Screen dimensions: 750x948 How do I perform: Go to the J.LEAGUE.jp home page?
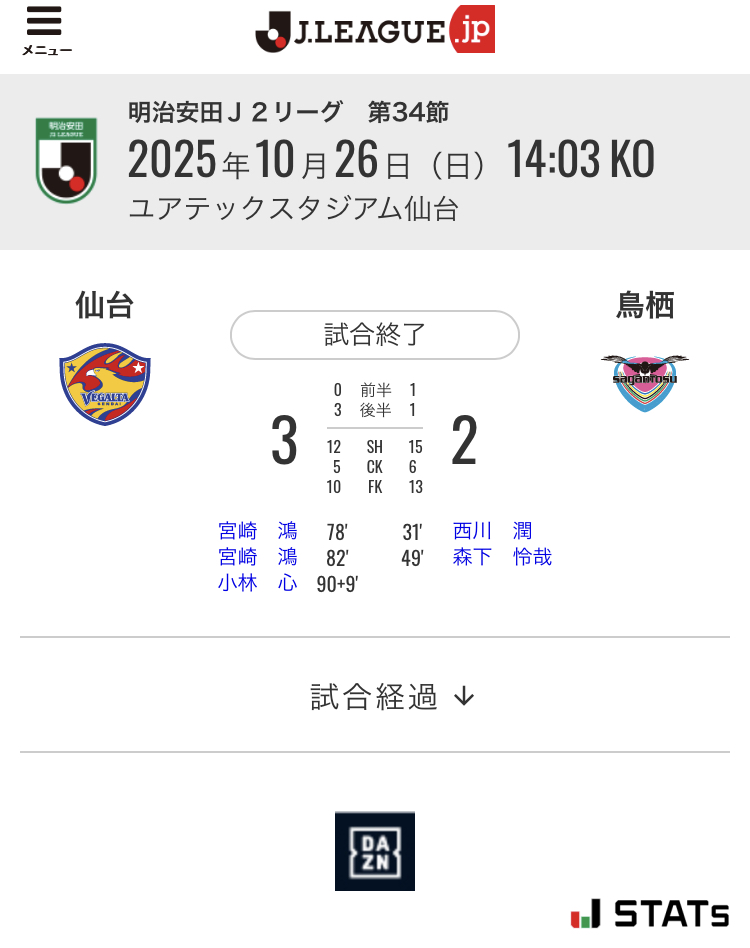point(374,32)
